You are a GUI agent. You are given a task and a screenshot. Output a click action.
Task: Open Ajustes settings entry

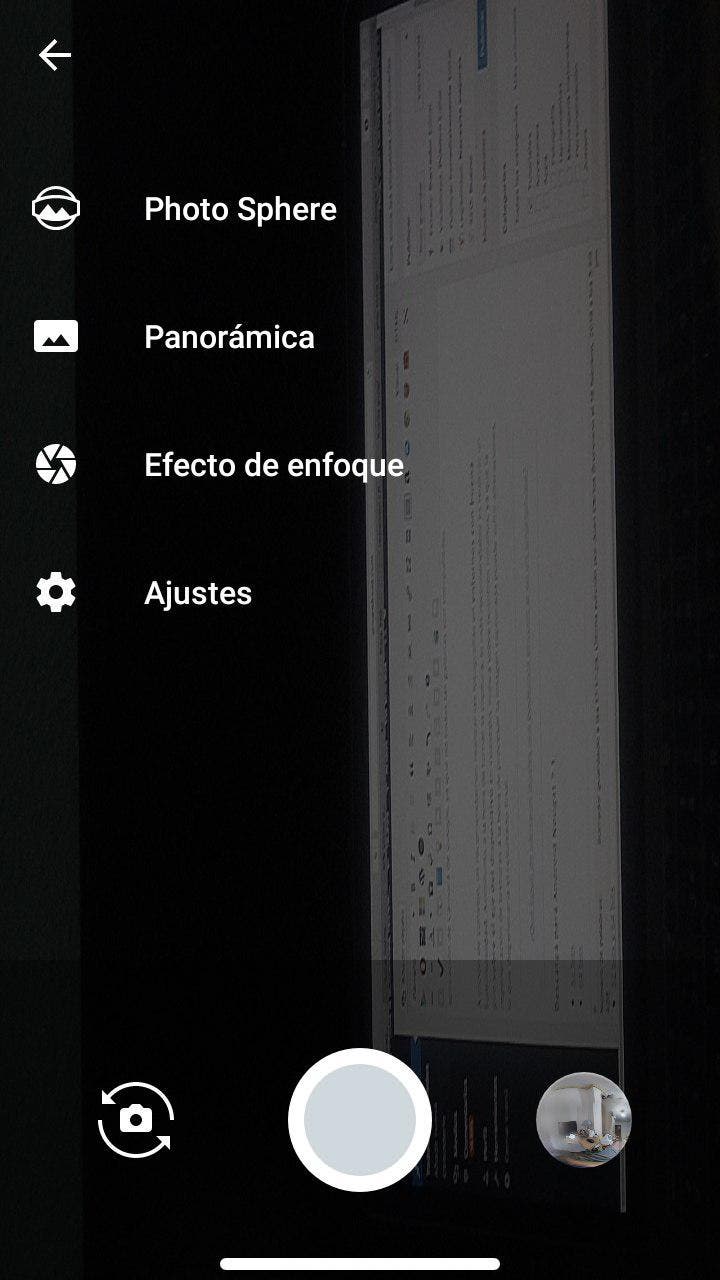pyautogui.click(x=197, y=592)
